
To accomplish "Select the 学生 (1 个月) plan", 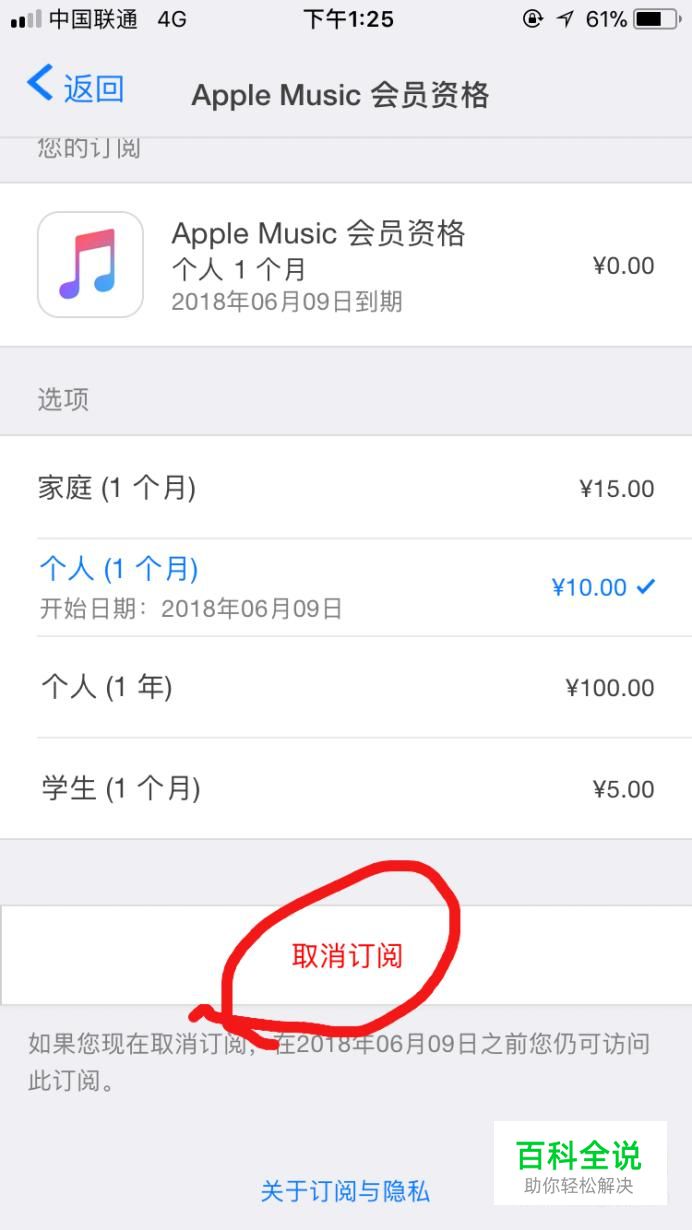I will point(346,789).
